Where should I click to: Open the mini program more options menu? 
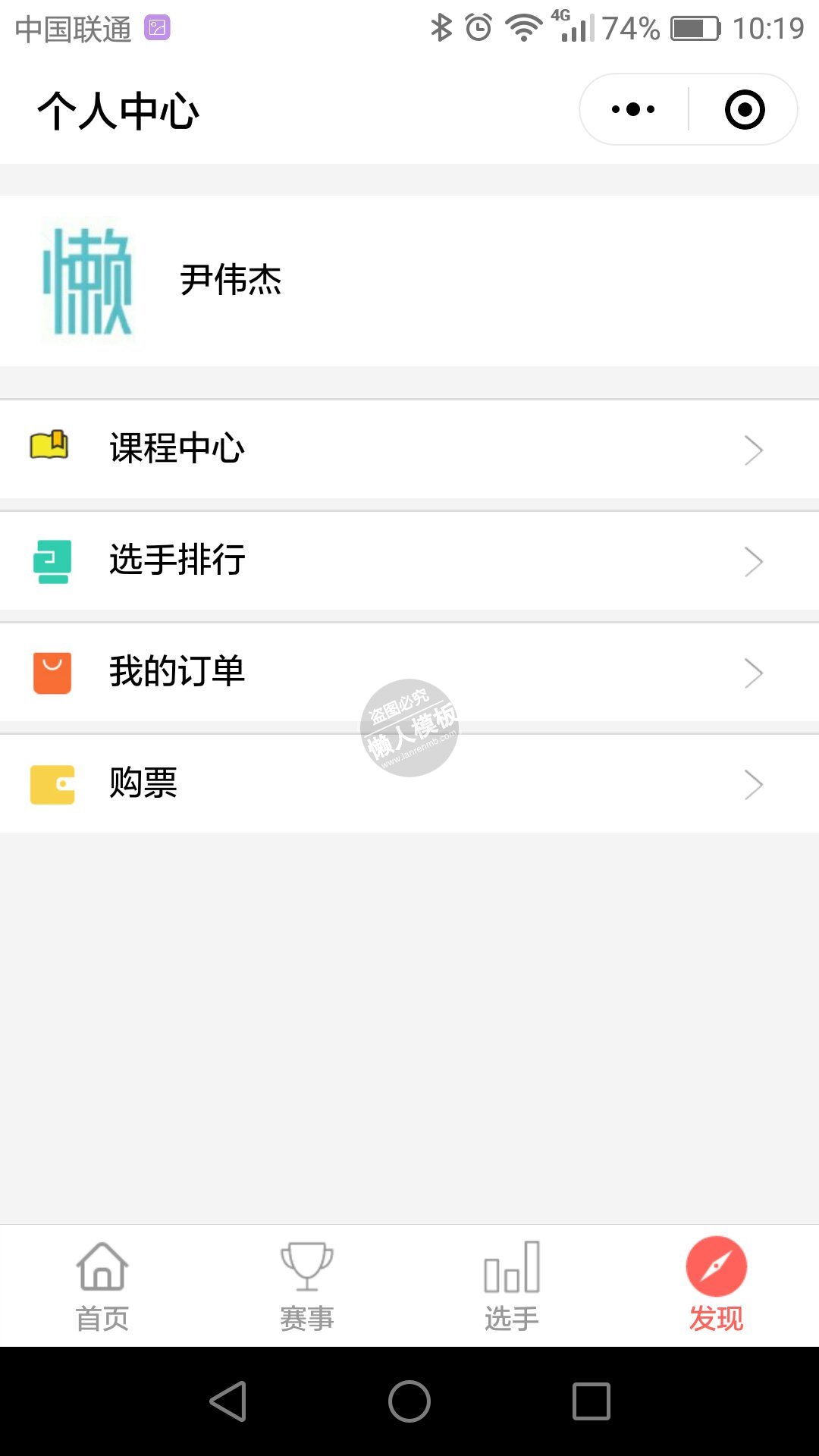(633, 109)
